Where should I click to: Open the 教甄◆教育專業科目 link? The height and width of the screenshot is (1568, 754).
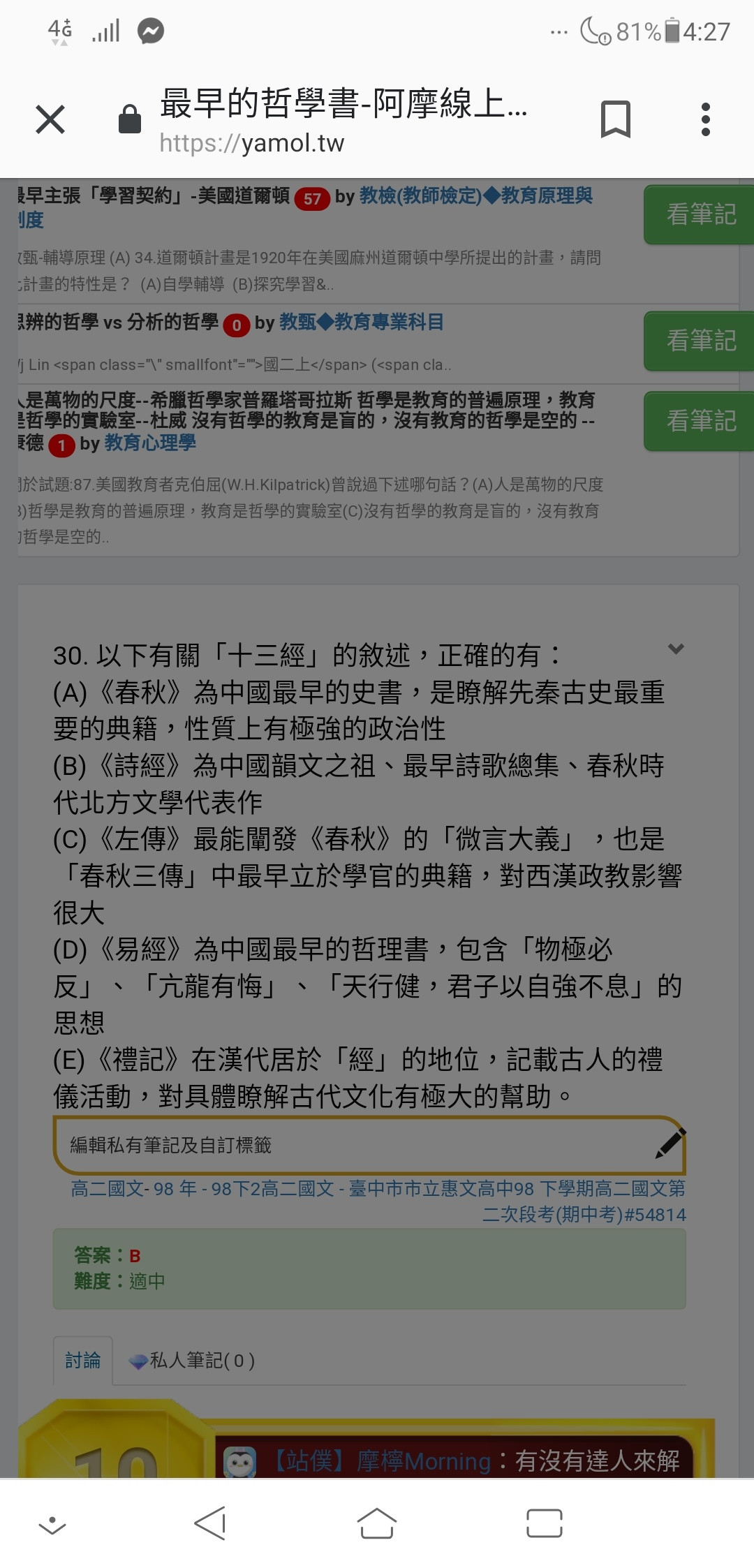tap(361, 323)
